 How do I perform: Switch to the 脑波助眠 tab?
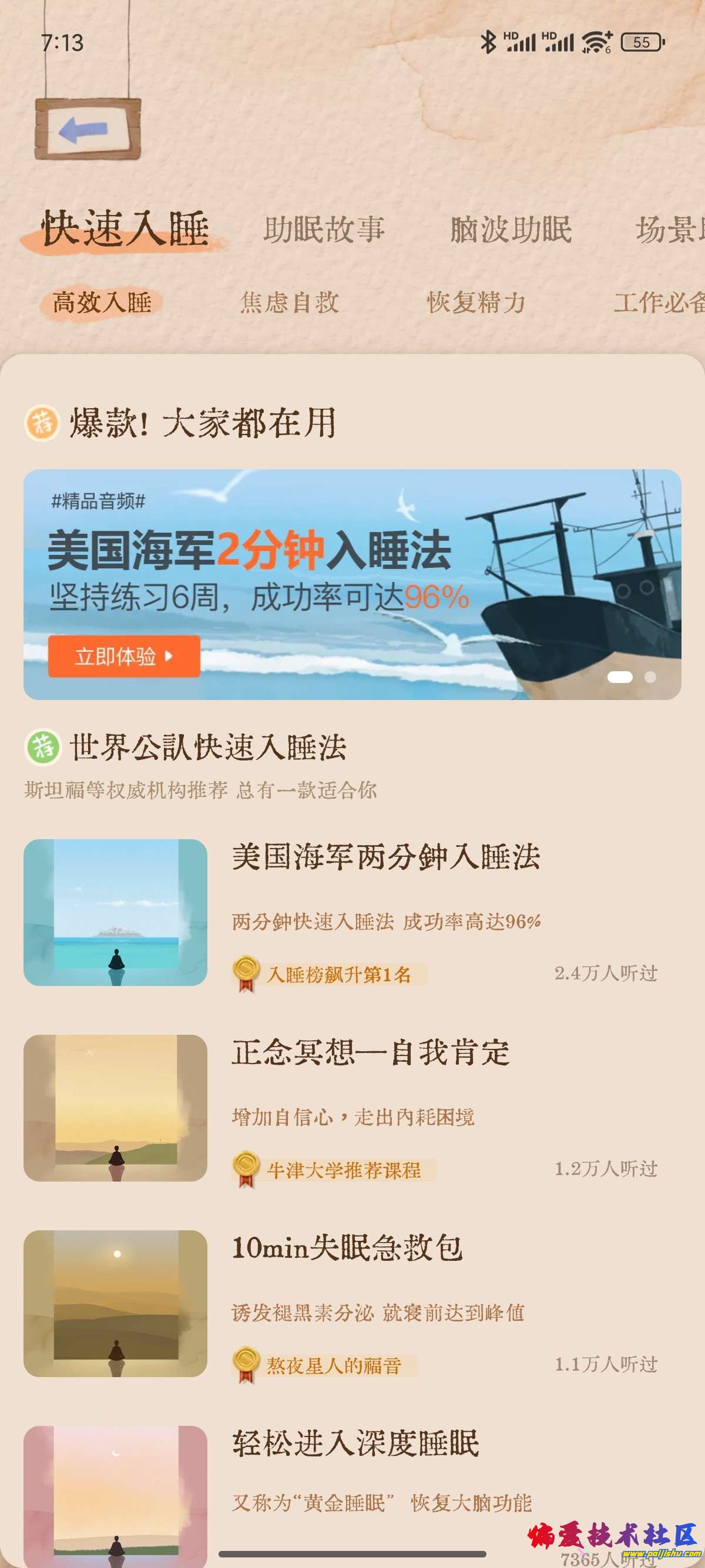[x=511, y=230]
